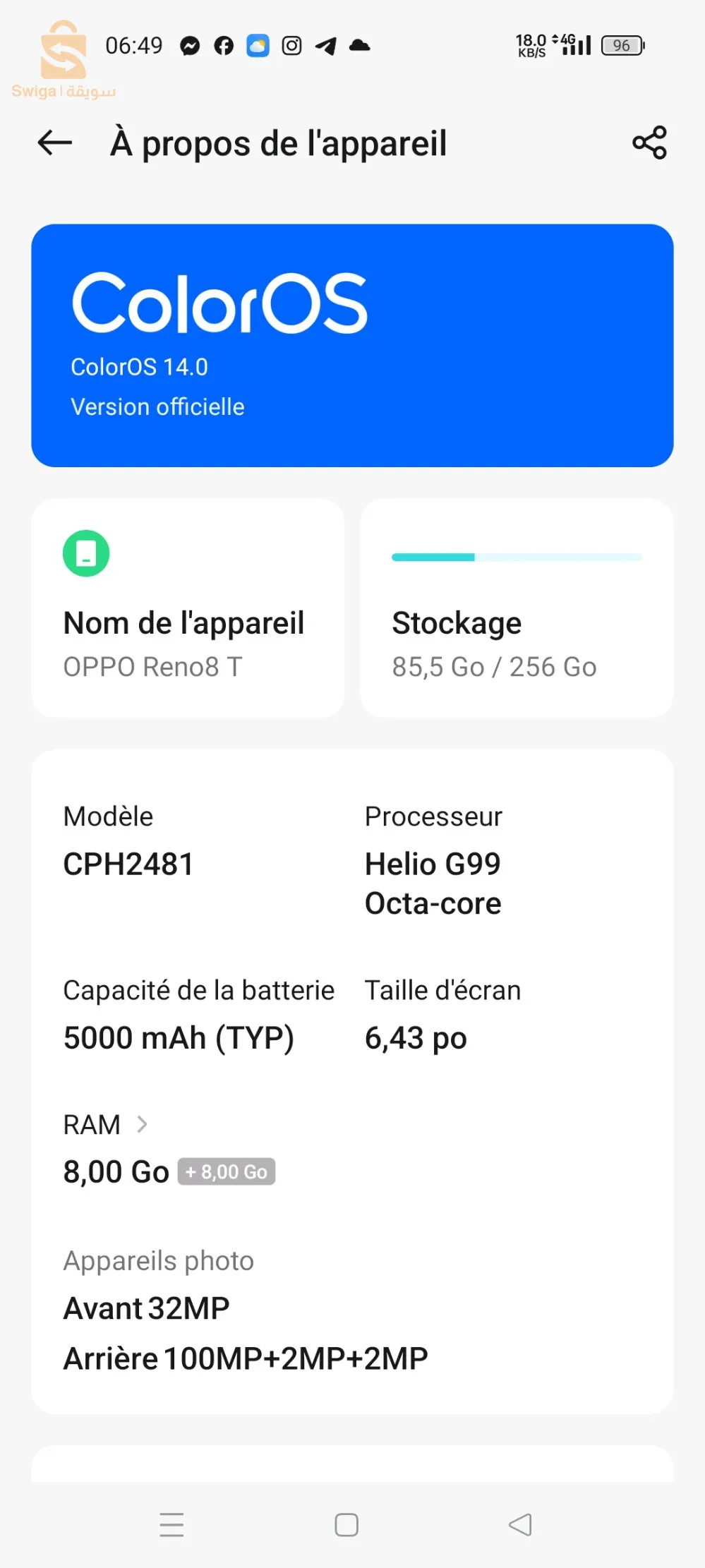
Task: Go back from À propos de l'appareil
Action: [55, 143]
